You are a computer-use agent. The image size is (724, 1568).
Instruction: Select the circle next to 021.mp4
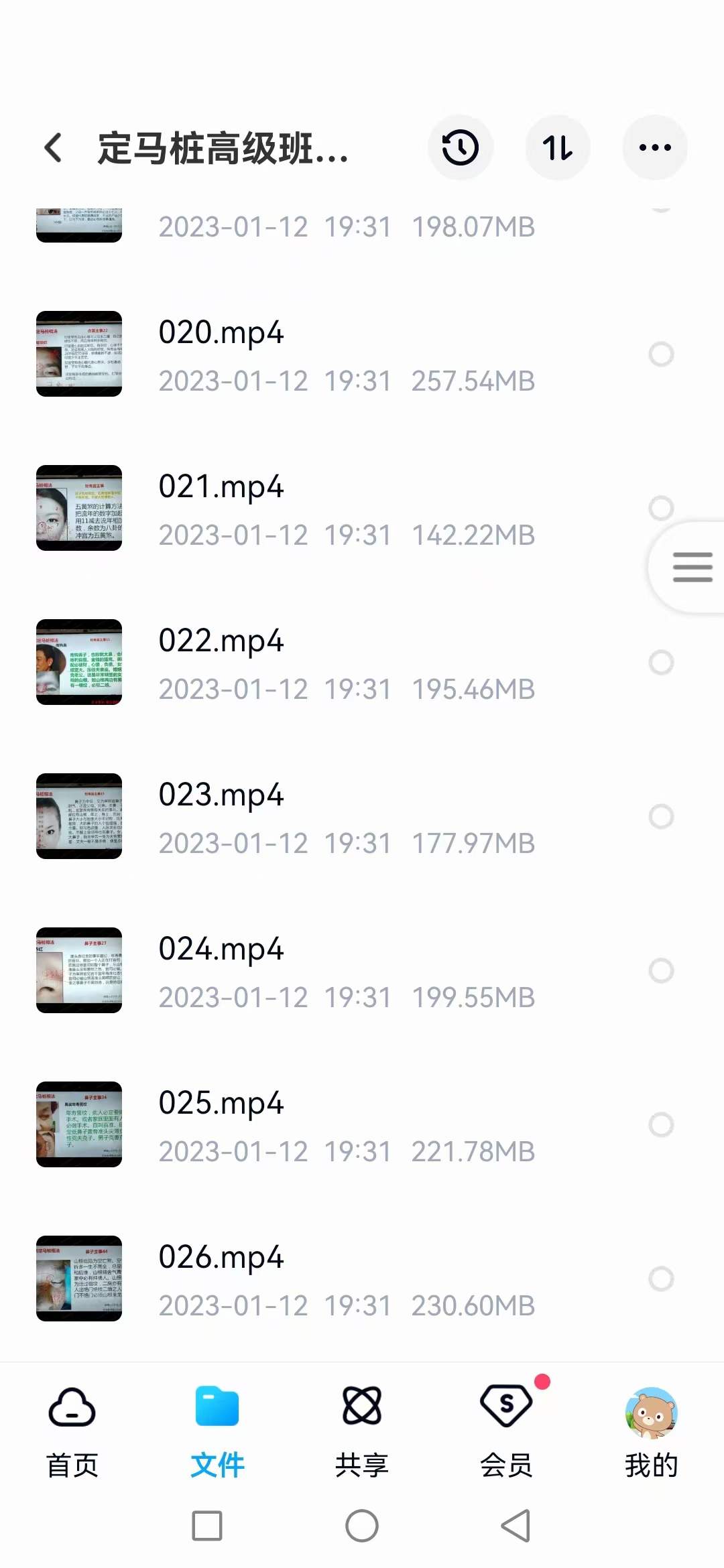tap(661, 508)
